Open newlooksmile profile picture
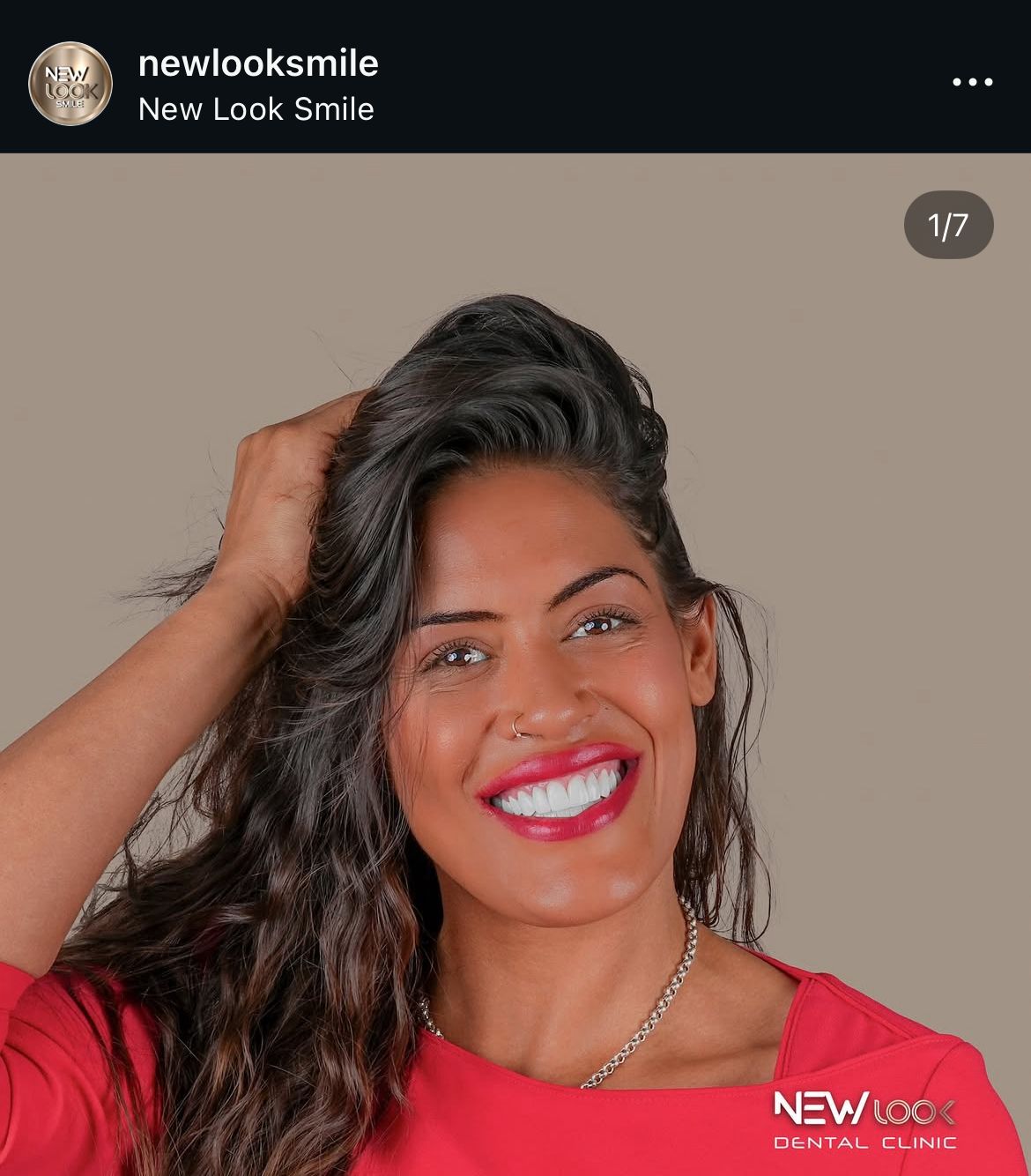The height and width of the screenshot is (1176, 1031). coord(70,84)
